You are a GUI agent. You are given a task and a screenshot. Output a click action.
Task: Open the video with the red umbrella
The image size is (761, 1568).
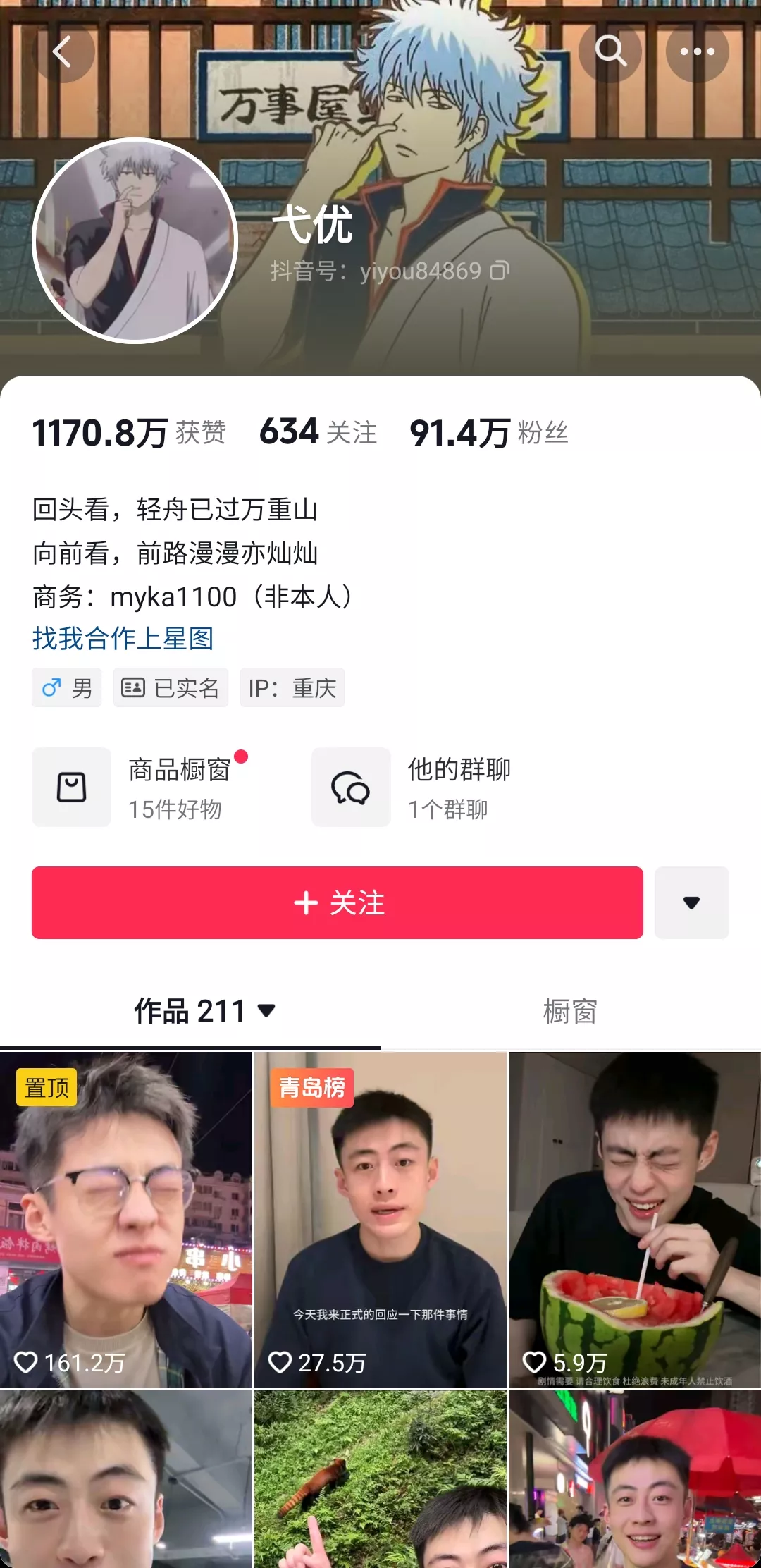click(x=635, y=1479)
